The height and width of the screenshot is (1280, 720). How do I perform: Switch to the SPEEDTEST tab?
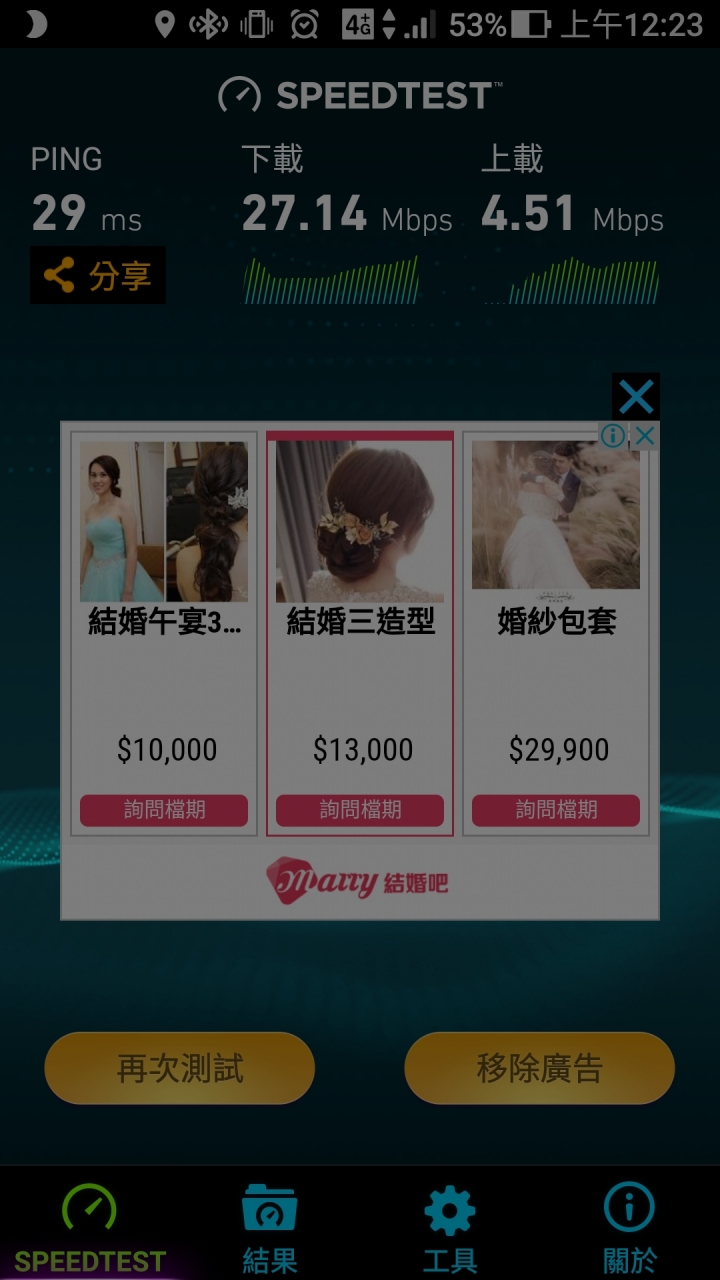click(x=90, y=1227)
